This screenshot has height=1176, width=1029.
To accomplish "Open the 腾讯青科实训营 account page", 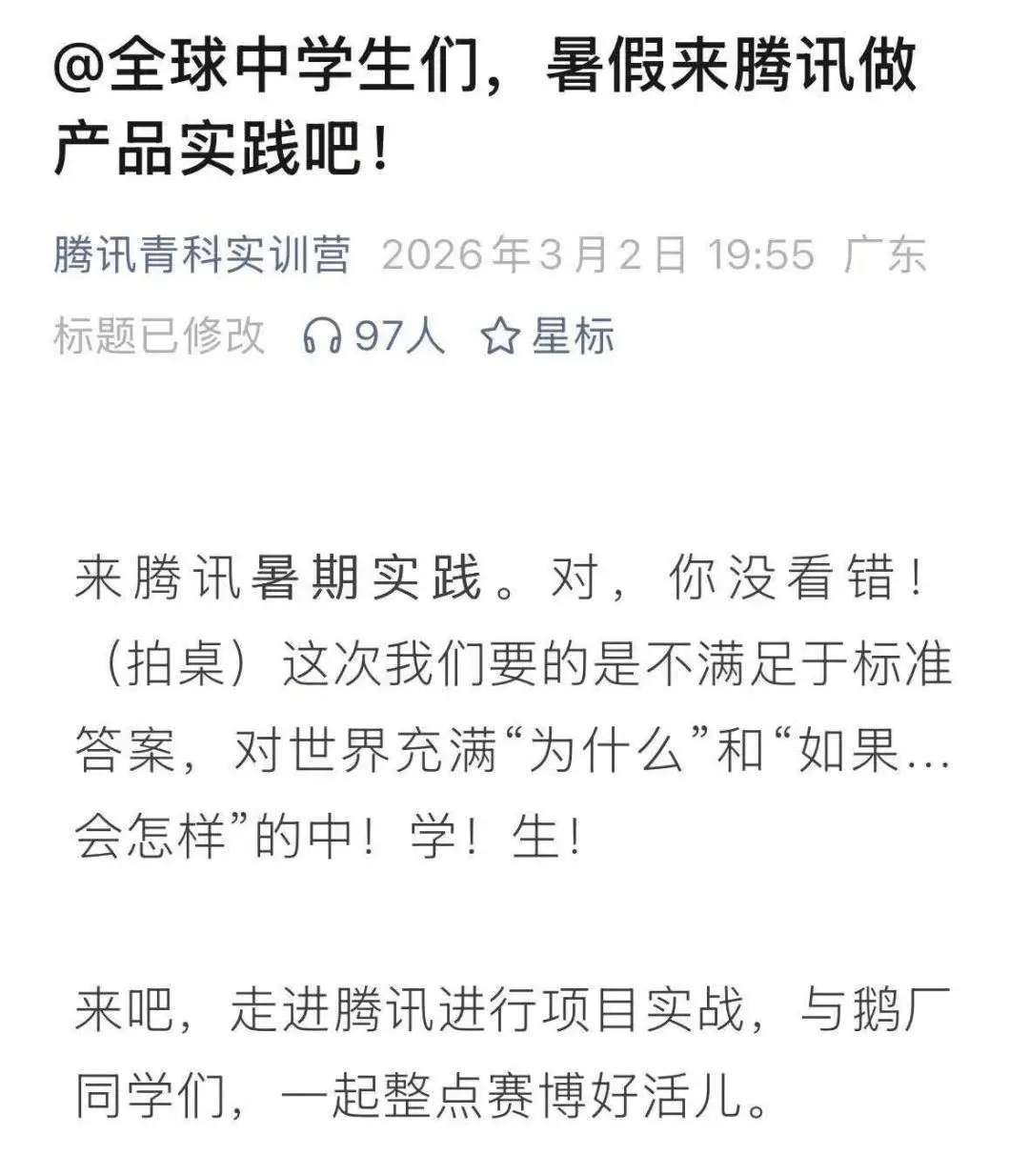I will [x=202, y=255].
